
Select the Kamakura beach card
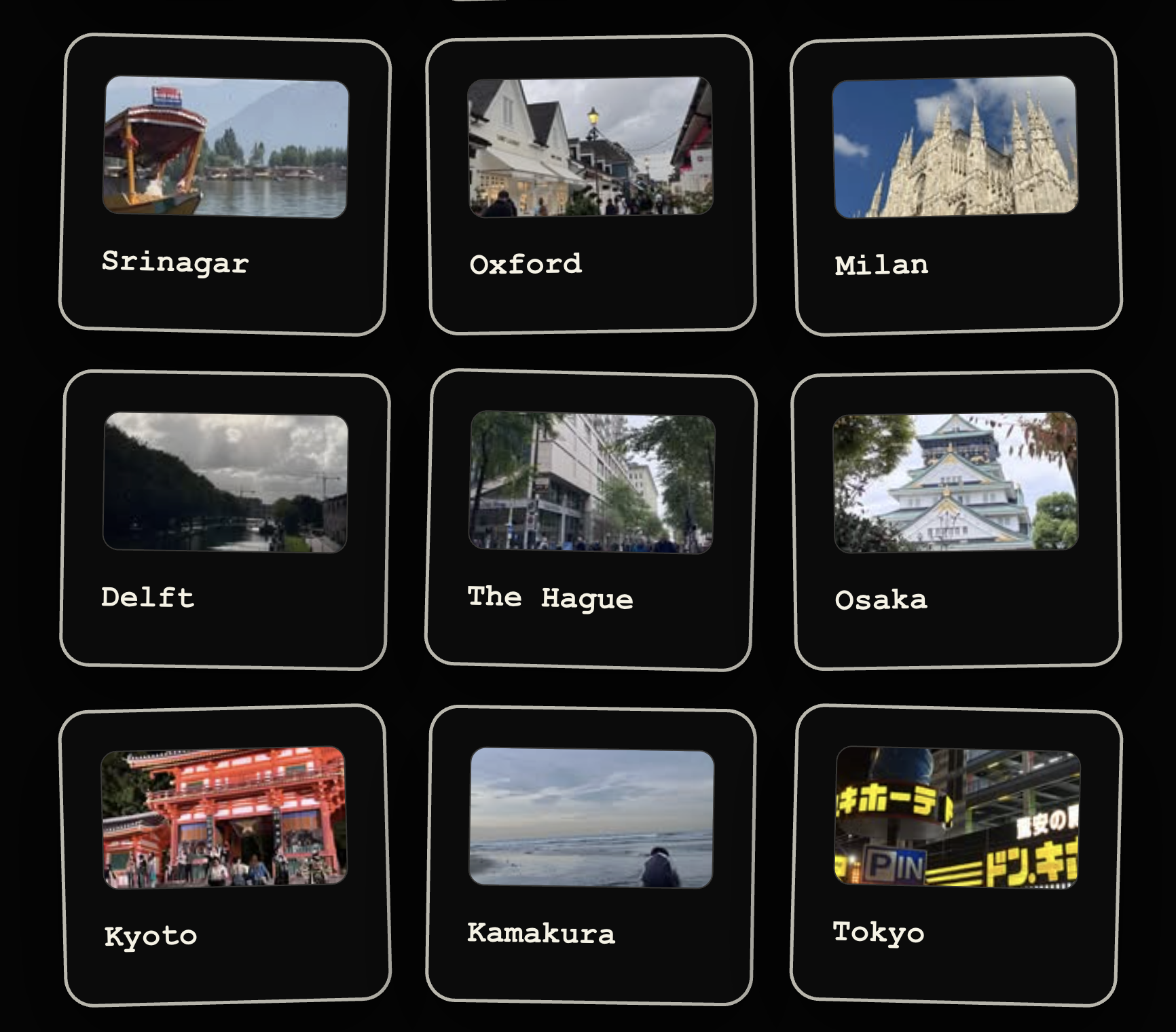tap(591, 855)
